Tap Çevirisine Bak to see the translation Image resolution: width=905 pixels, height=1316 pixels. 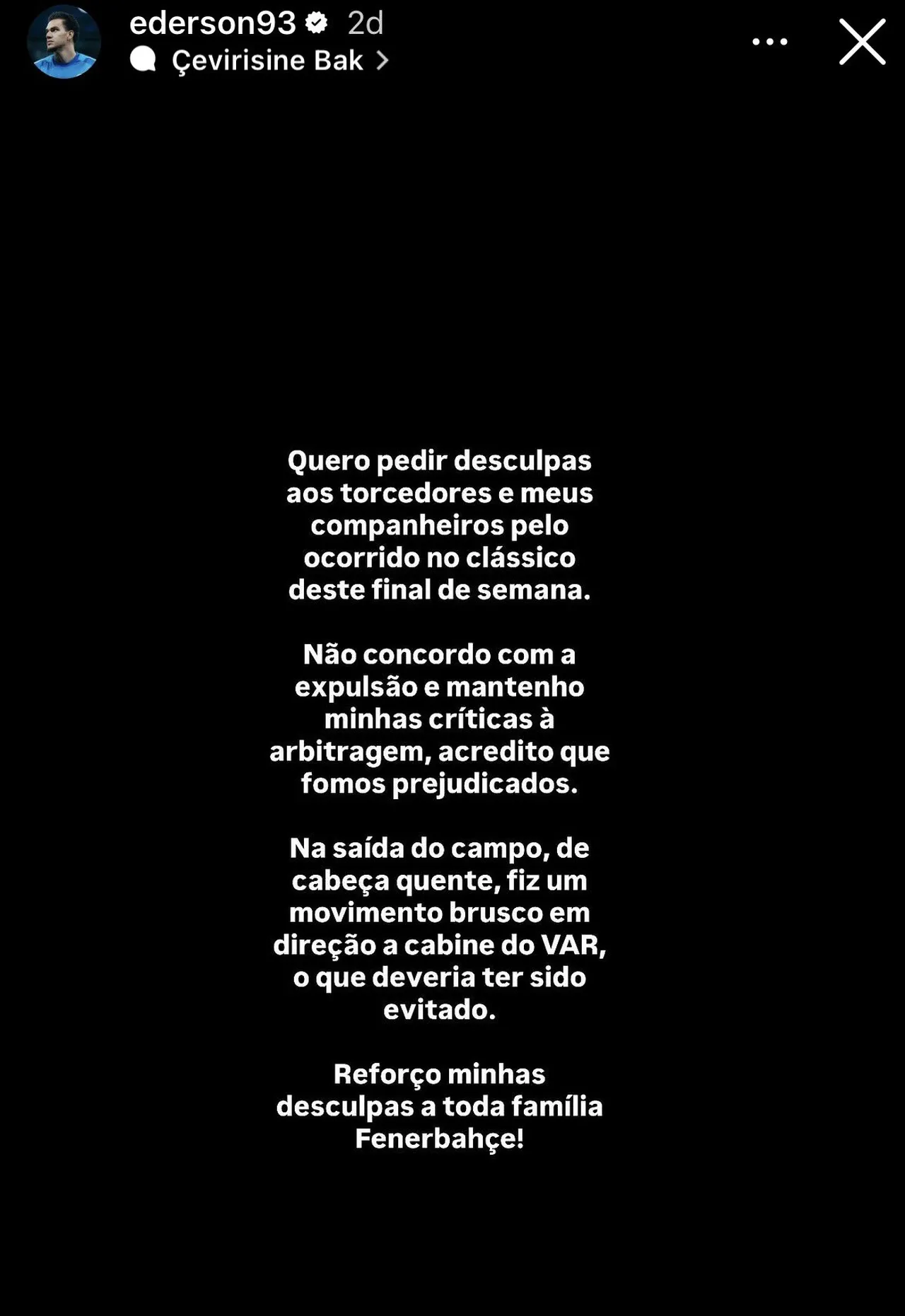pos(269,61)
